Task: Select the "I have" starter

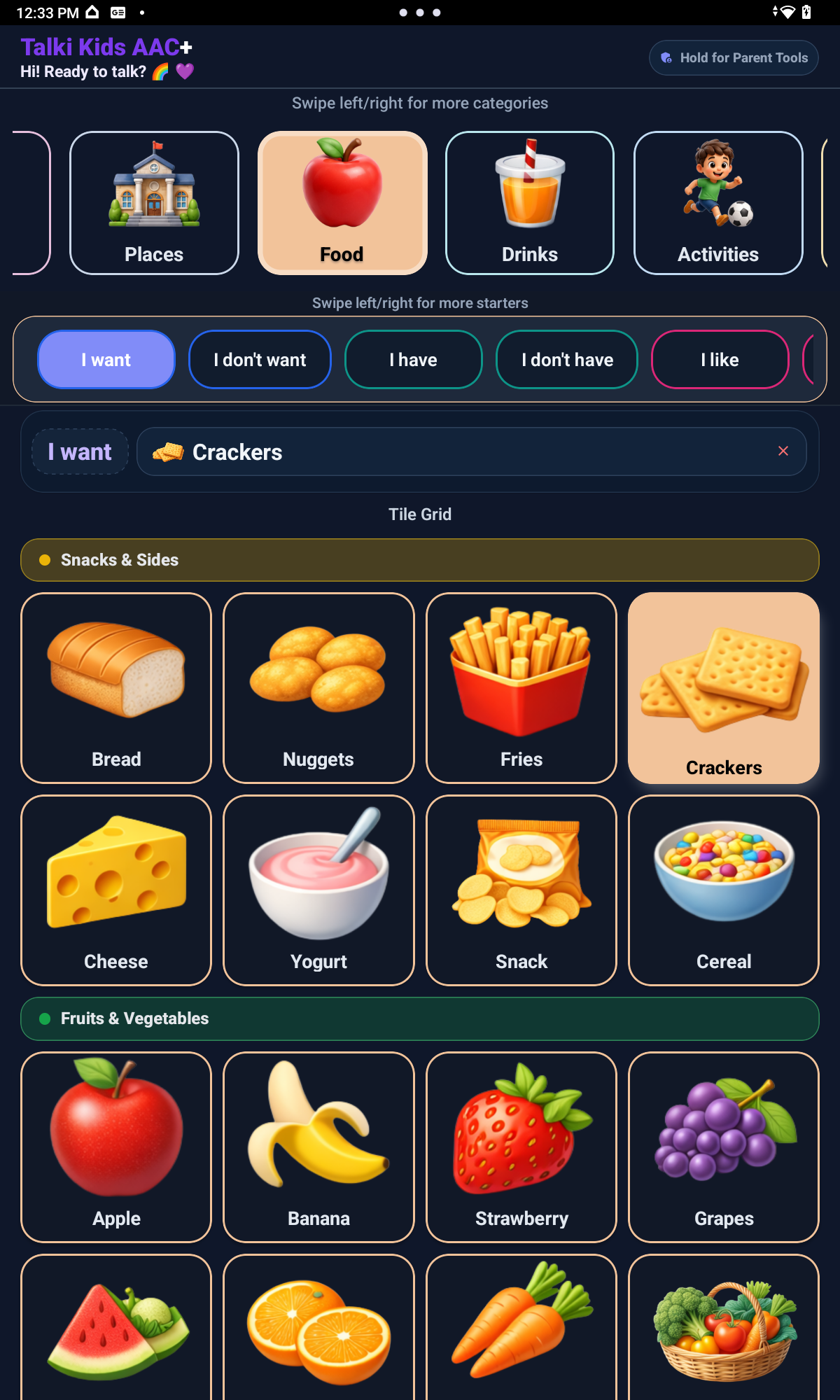Action: [x=414, y=359]
